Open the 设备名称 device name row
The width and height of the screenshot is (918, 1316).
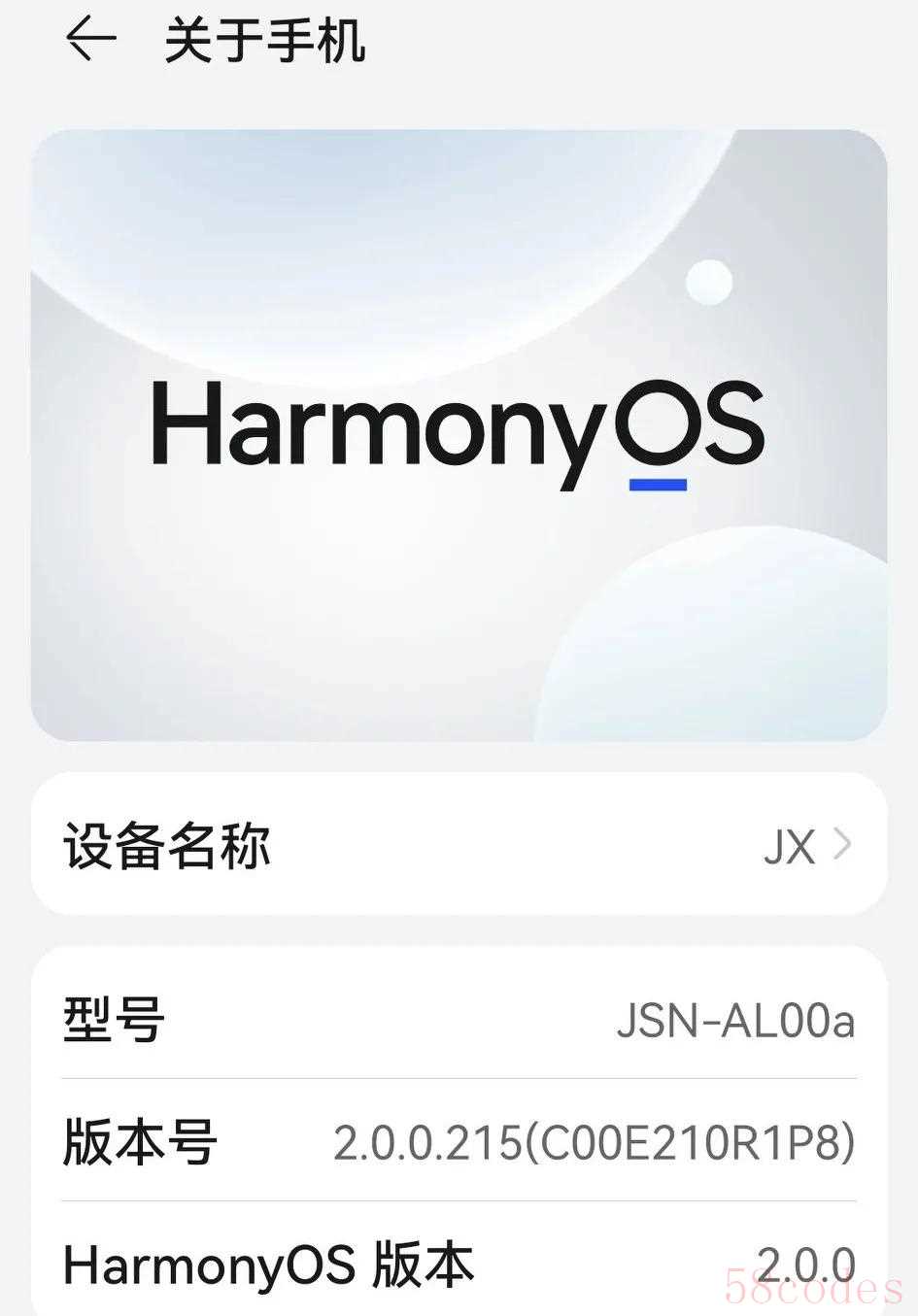[x=459, y=844]
